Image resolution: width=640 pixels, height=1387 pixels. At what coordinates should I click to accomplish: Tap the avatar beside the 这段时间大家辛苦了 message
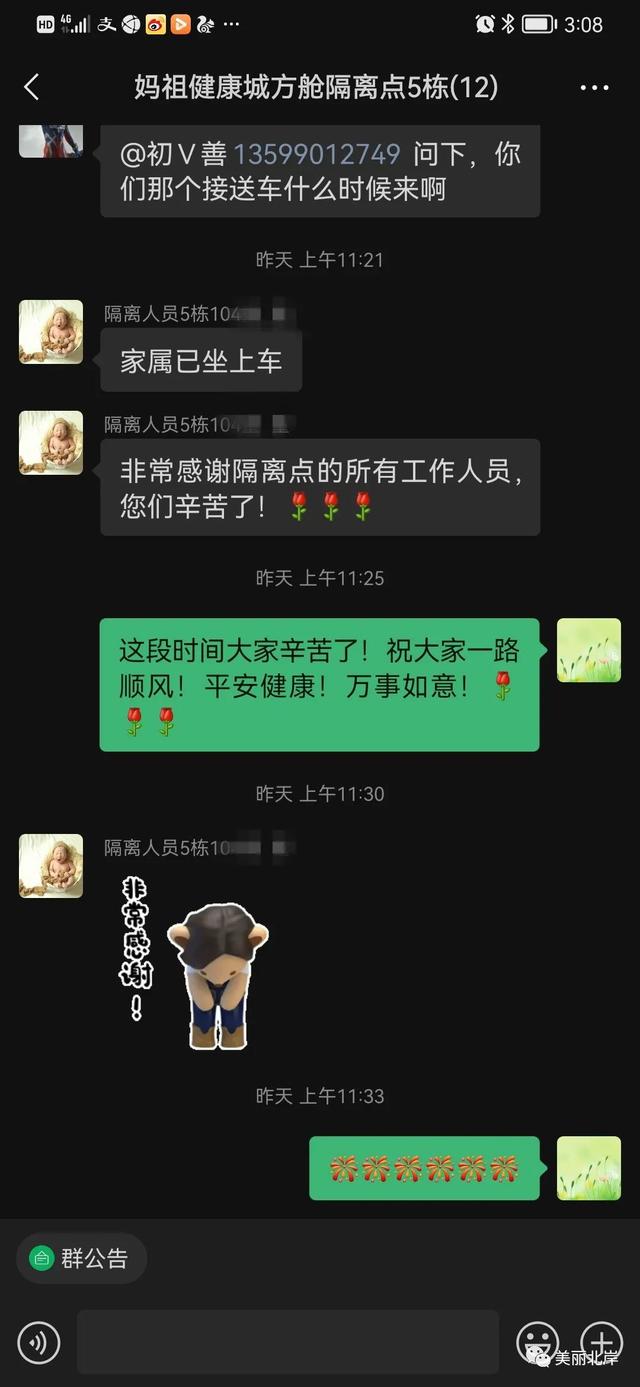588,650
